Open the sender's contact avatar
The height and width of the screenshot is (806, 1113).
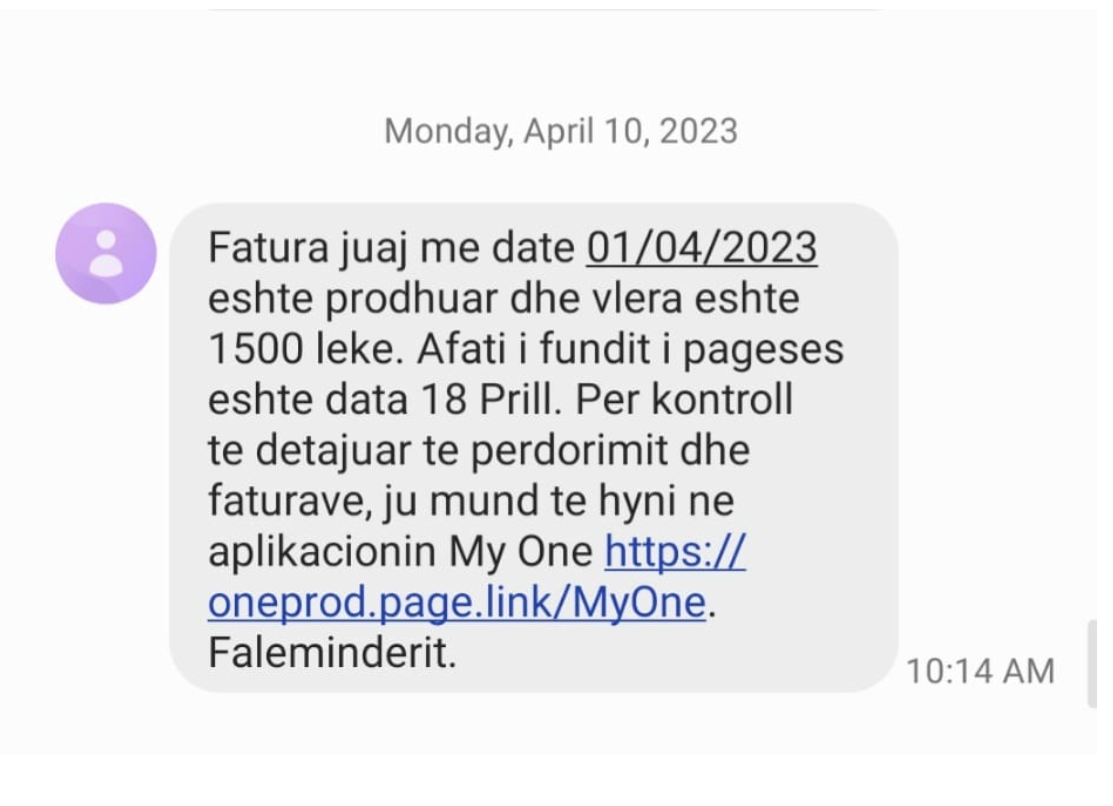[x=106, y=253]
